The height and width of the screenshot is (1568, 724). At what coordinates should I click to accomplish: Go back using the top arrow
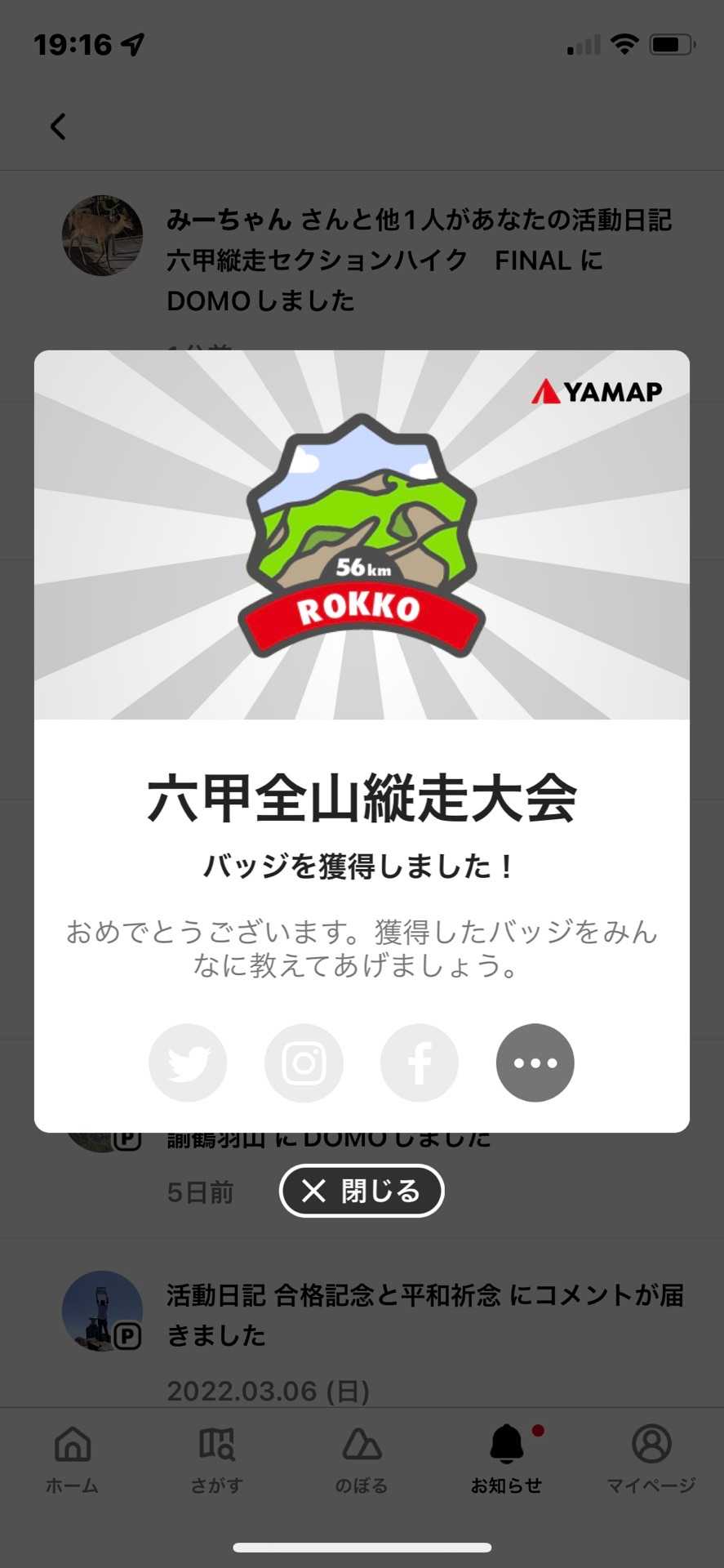58,127
